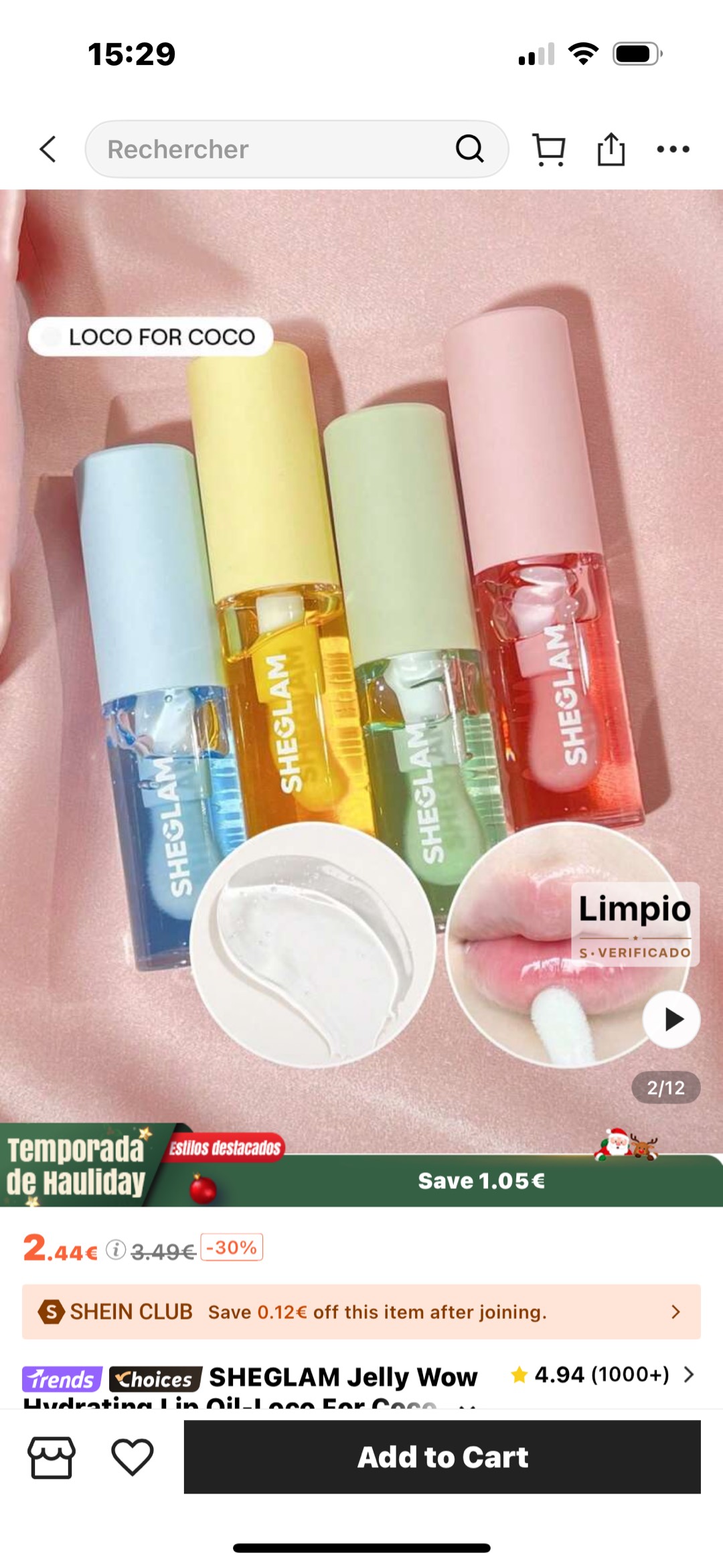View the 4.94 rating reviews

pos(601,1375)
